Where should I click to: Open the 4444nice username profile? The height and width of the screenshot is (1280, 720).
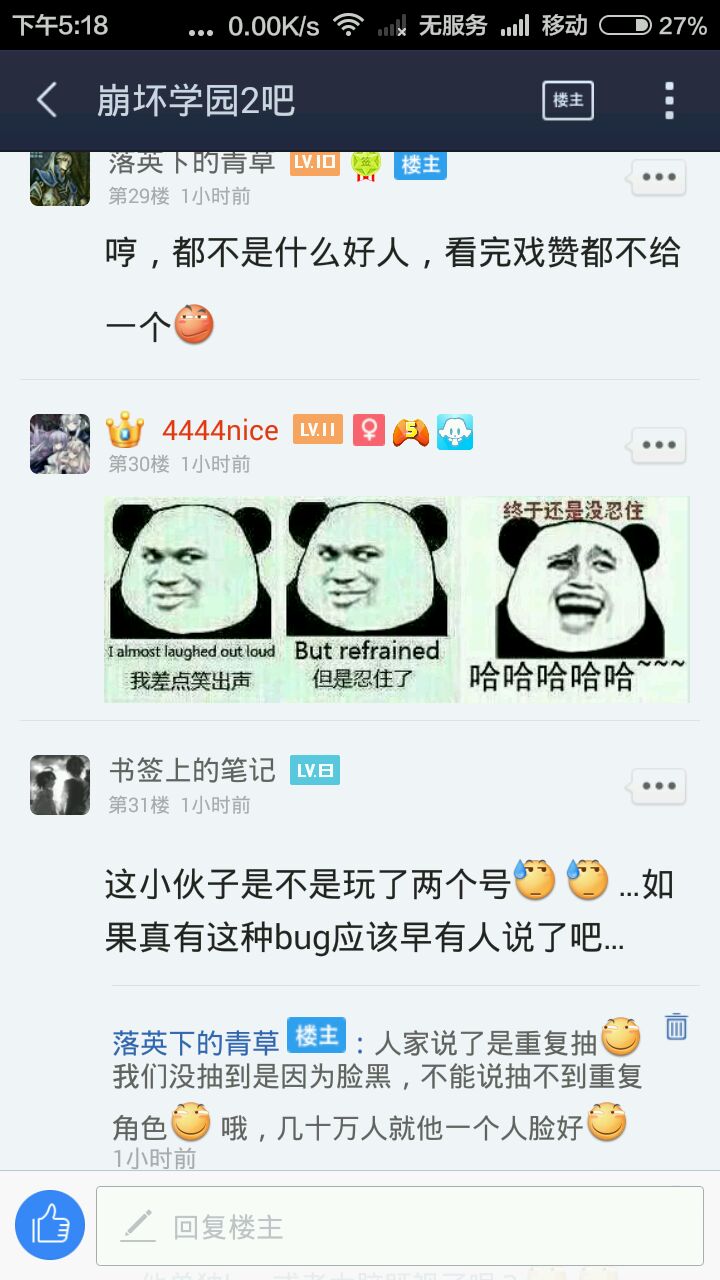pos(220,431)
